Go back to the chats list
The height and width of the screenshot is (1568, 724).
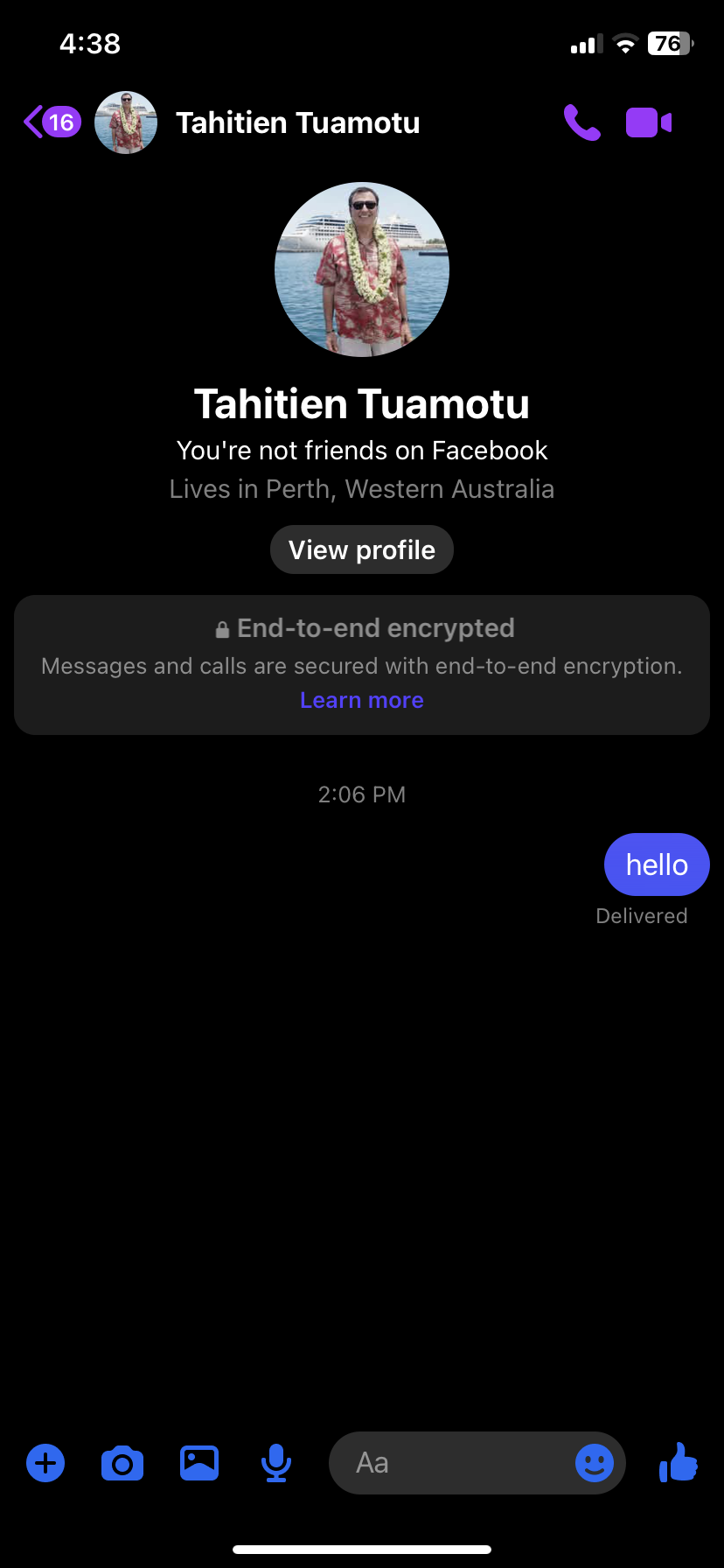pos(52,122)
